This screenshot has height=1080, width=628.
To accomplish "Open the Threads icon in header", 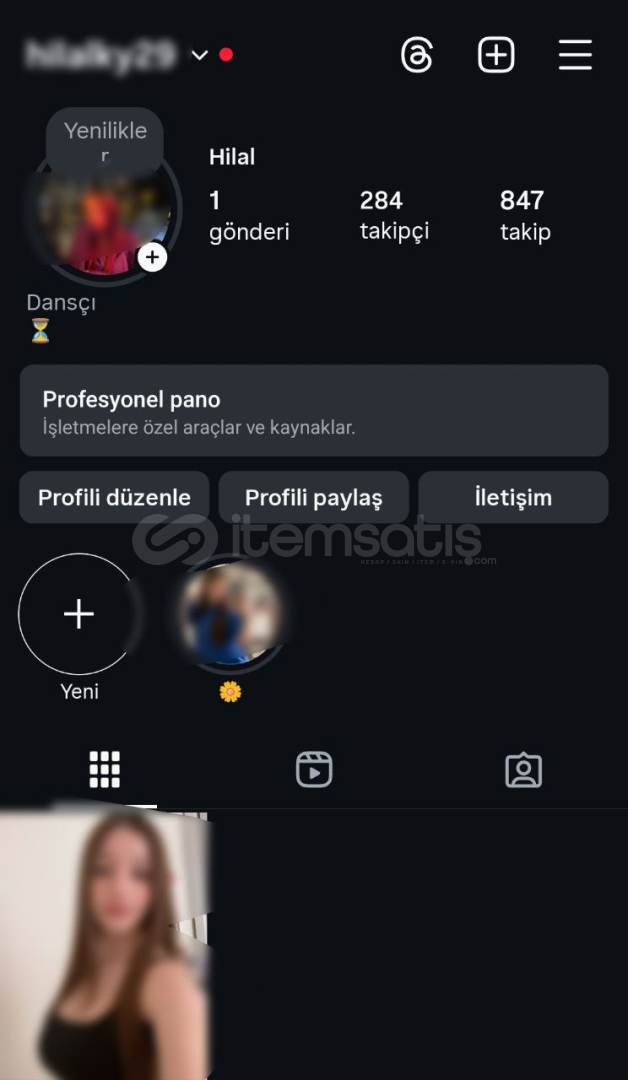I will pos(417,55).
